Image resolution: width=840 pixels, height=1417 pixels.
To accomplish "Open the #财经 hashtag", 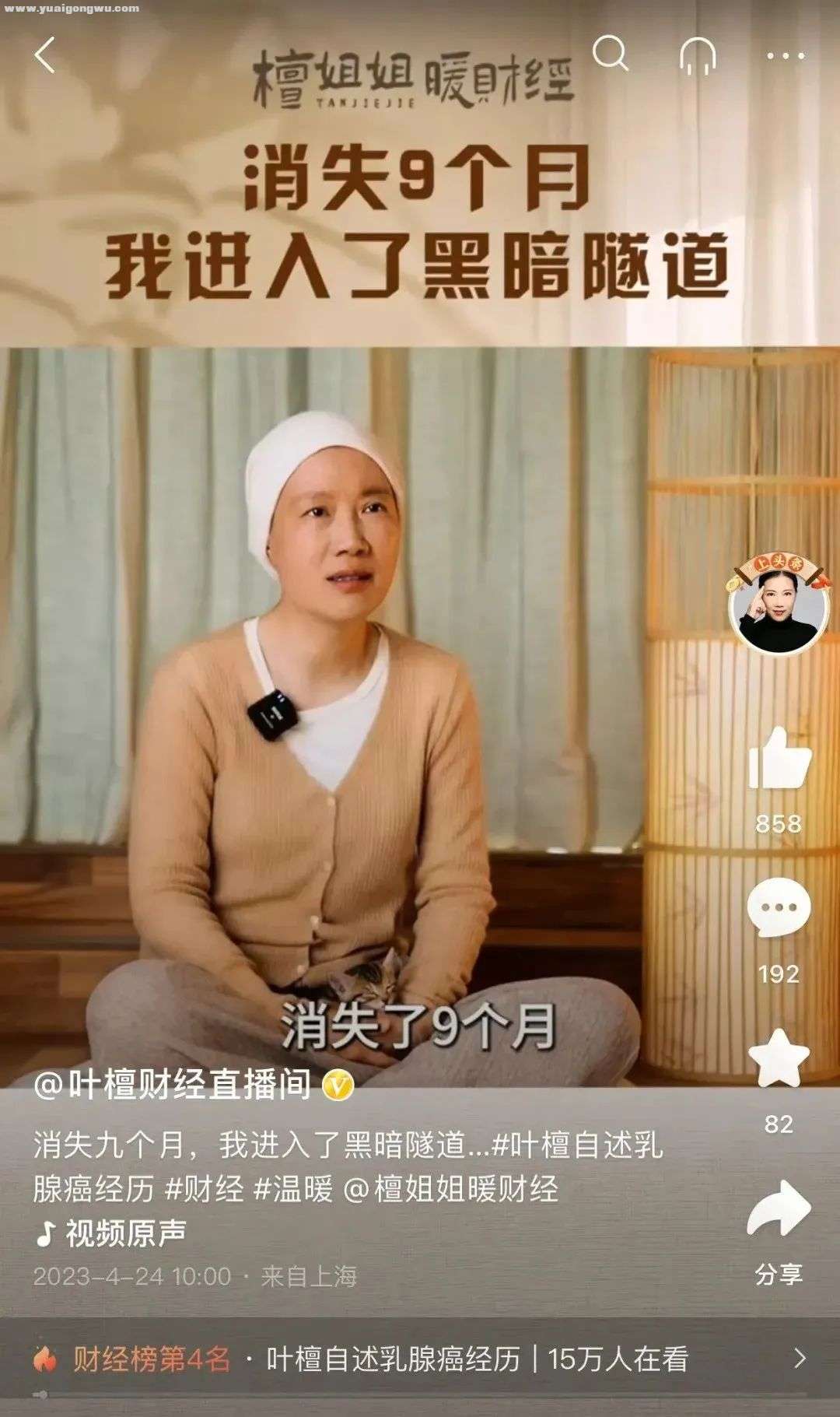I will [x=205, y=1189].
